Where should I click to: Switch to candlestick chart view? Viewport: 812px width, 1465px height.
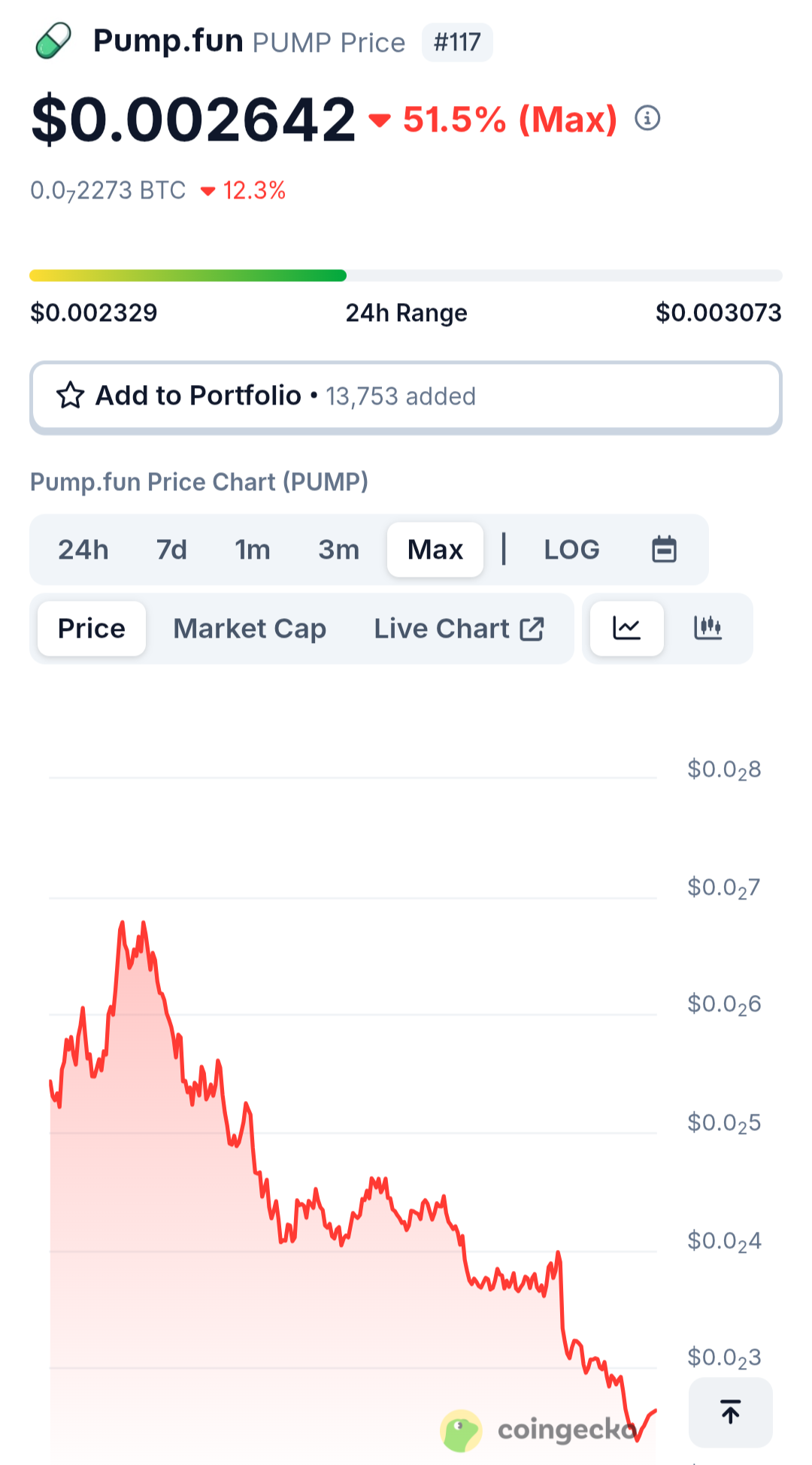coord(707,629)
